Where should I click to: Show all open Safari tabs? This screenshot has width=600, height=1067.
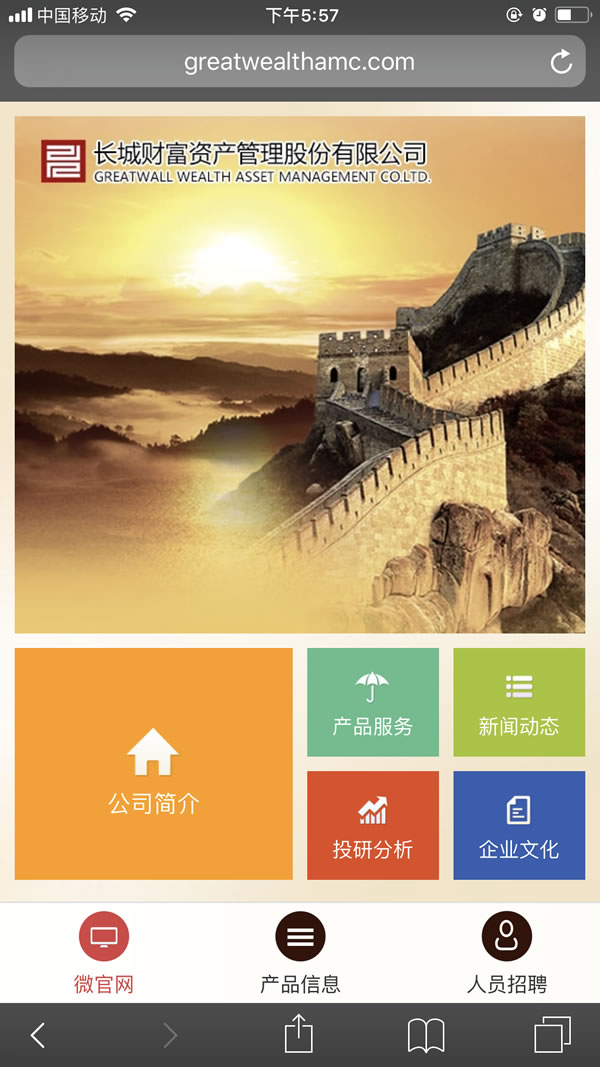coord(552,1035)
